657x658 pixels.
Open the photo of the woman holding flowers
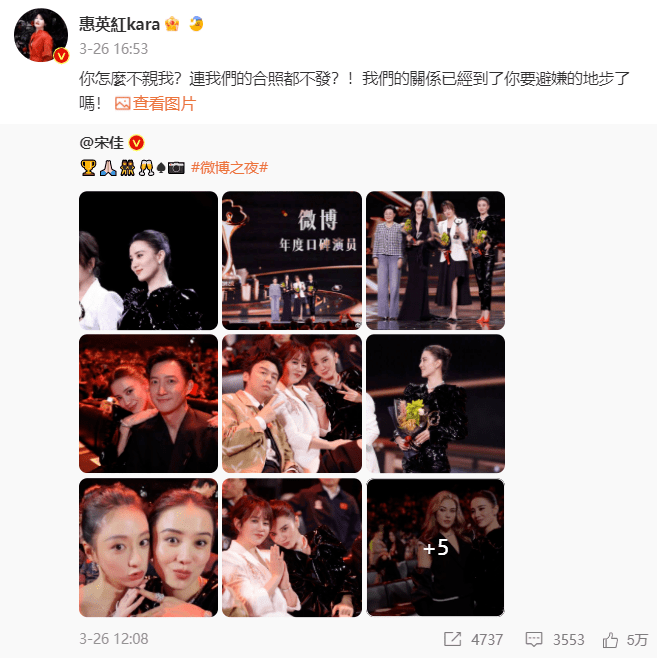pyautogui.click(x=435, y=403)
